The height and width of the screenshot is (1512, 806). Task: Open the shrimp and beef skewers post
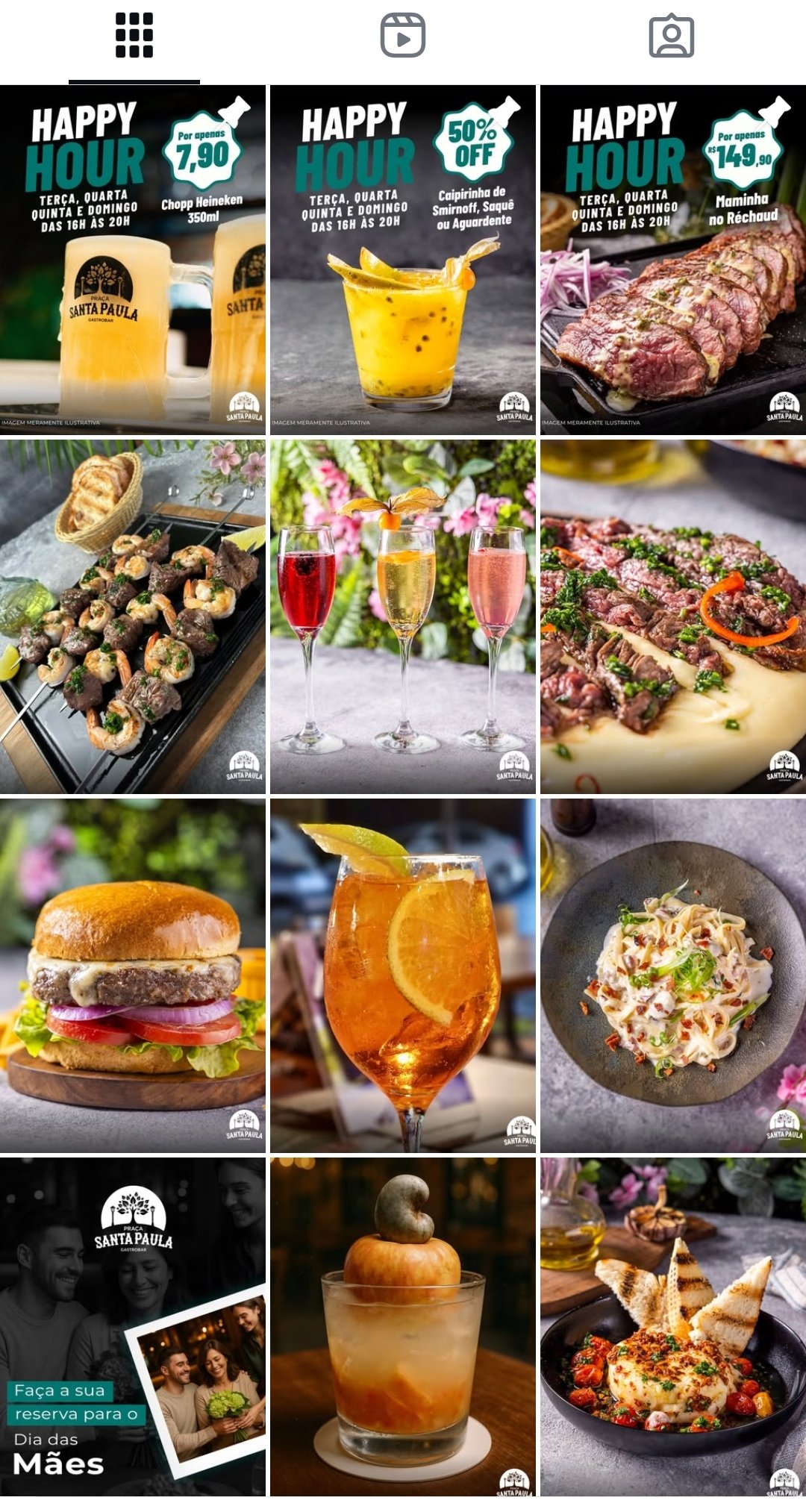tap(133, 616)
